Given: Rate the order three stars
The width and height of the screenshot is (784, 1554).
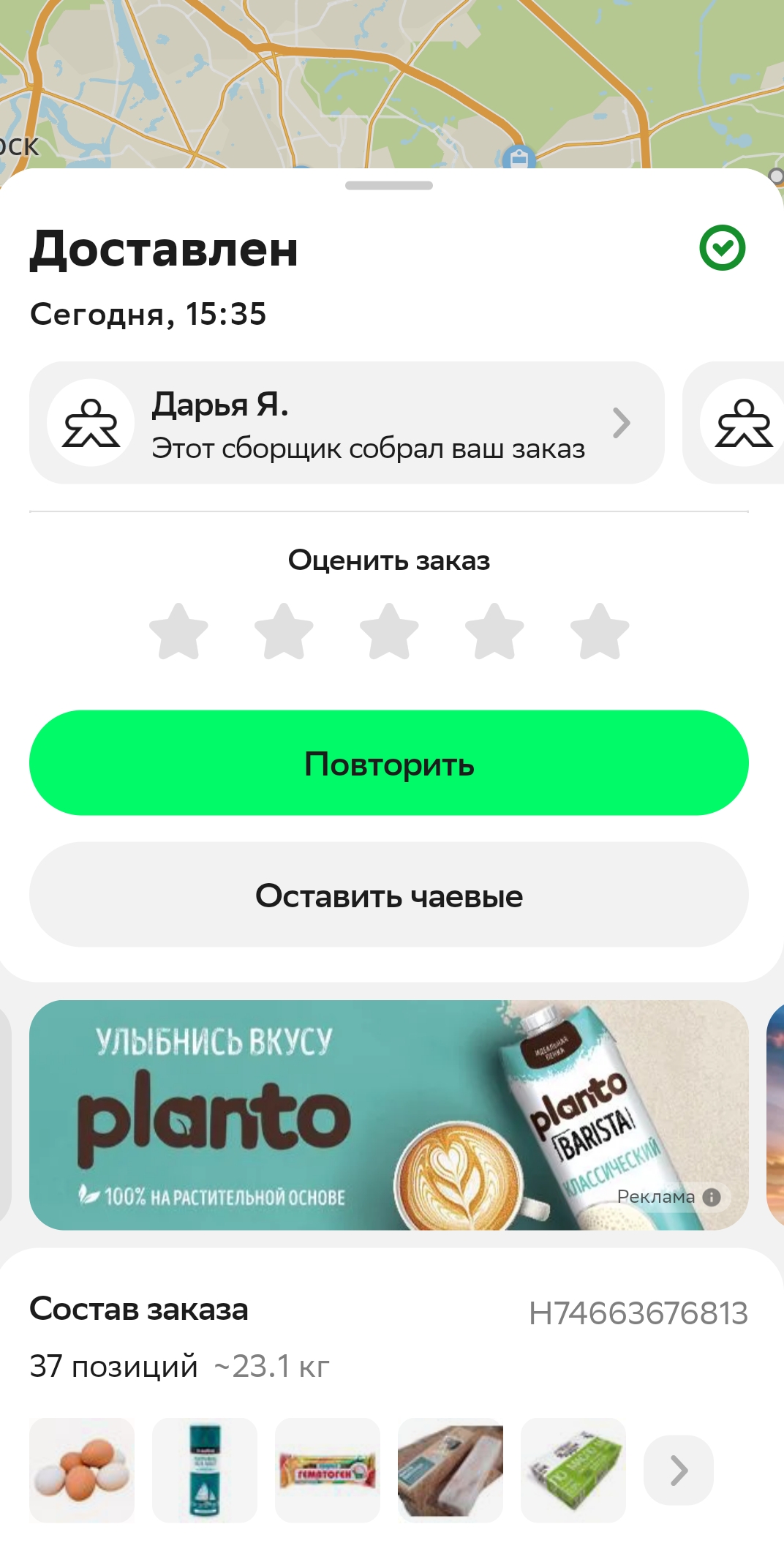Looking at the screenshot, I should tap(389, 631).
